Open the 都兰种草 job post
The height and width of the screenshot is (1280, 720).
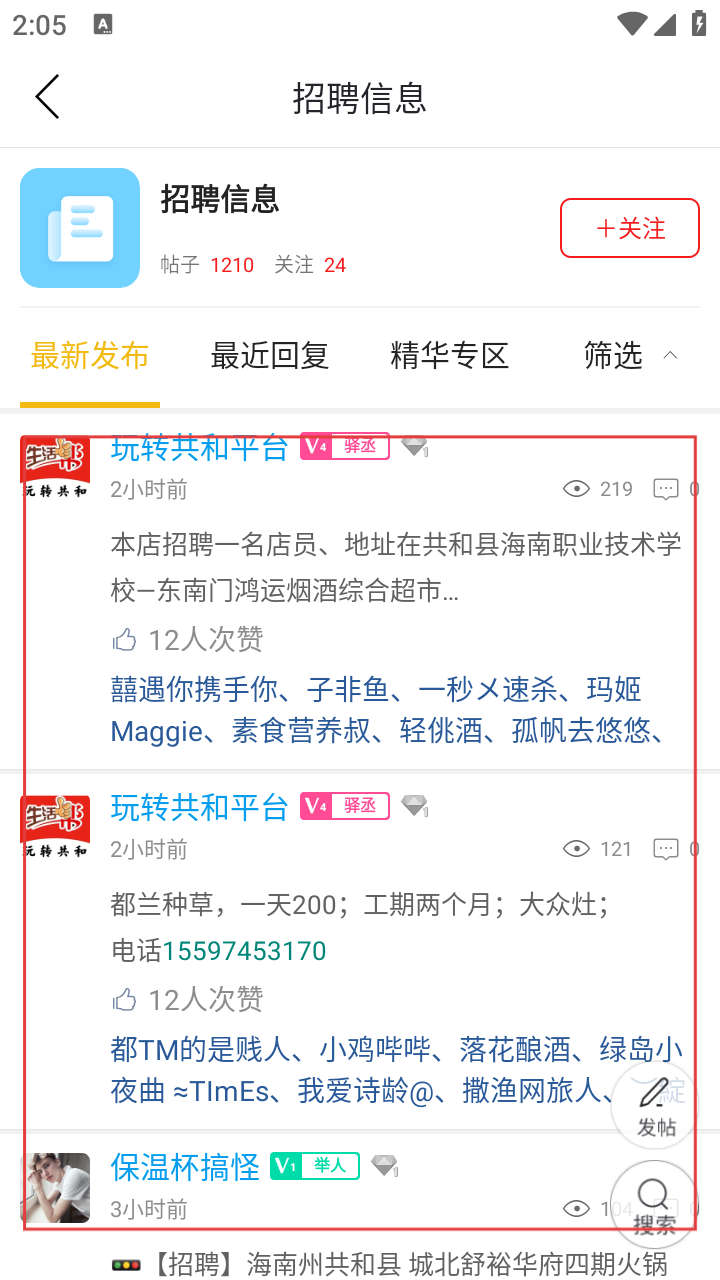coord(360,906)
